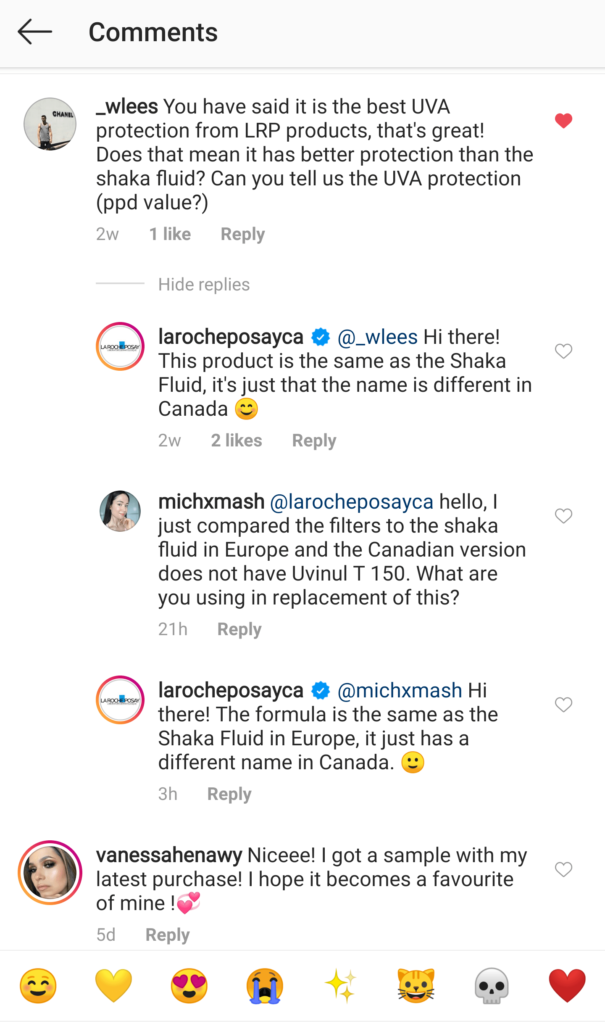Insert the yellow heart emoji
This screenshot has height=1024, width=605.
pos(113,987)
